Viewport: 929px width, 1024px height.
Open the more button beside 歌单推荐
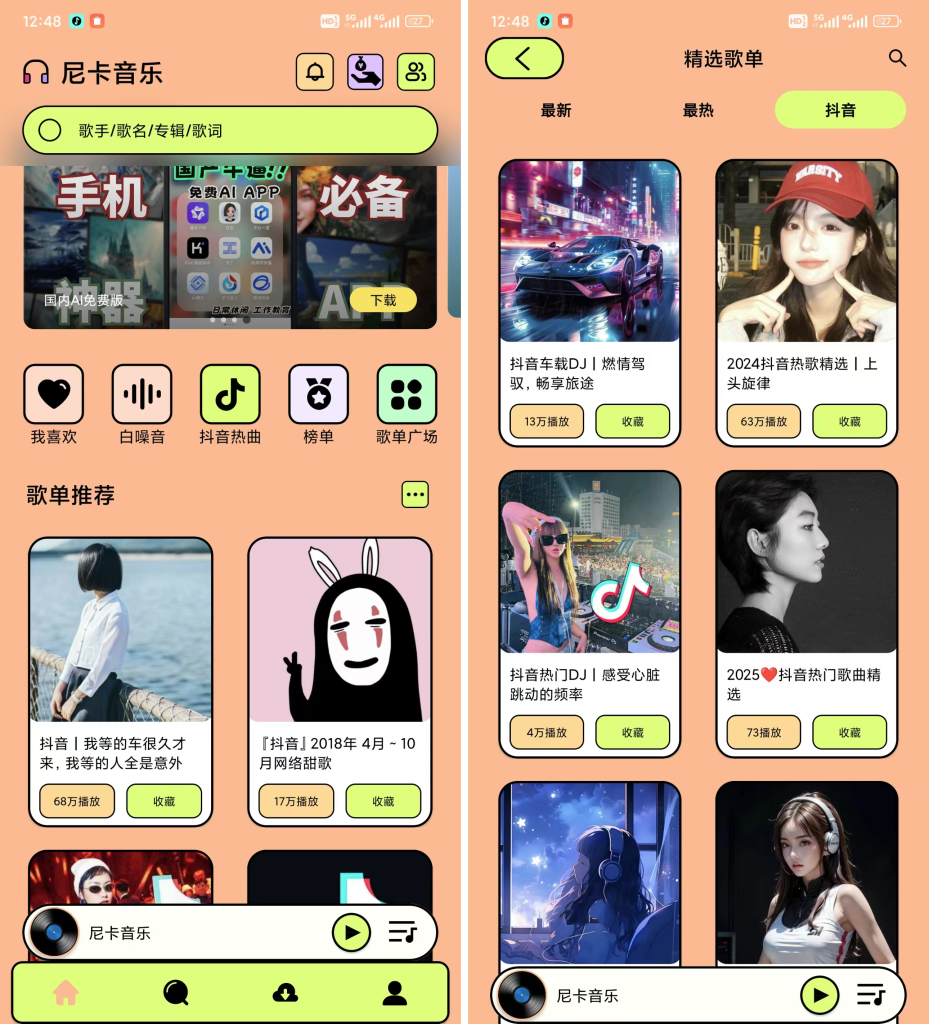click(415, 494)
